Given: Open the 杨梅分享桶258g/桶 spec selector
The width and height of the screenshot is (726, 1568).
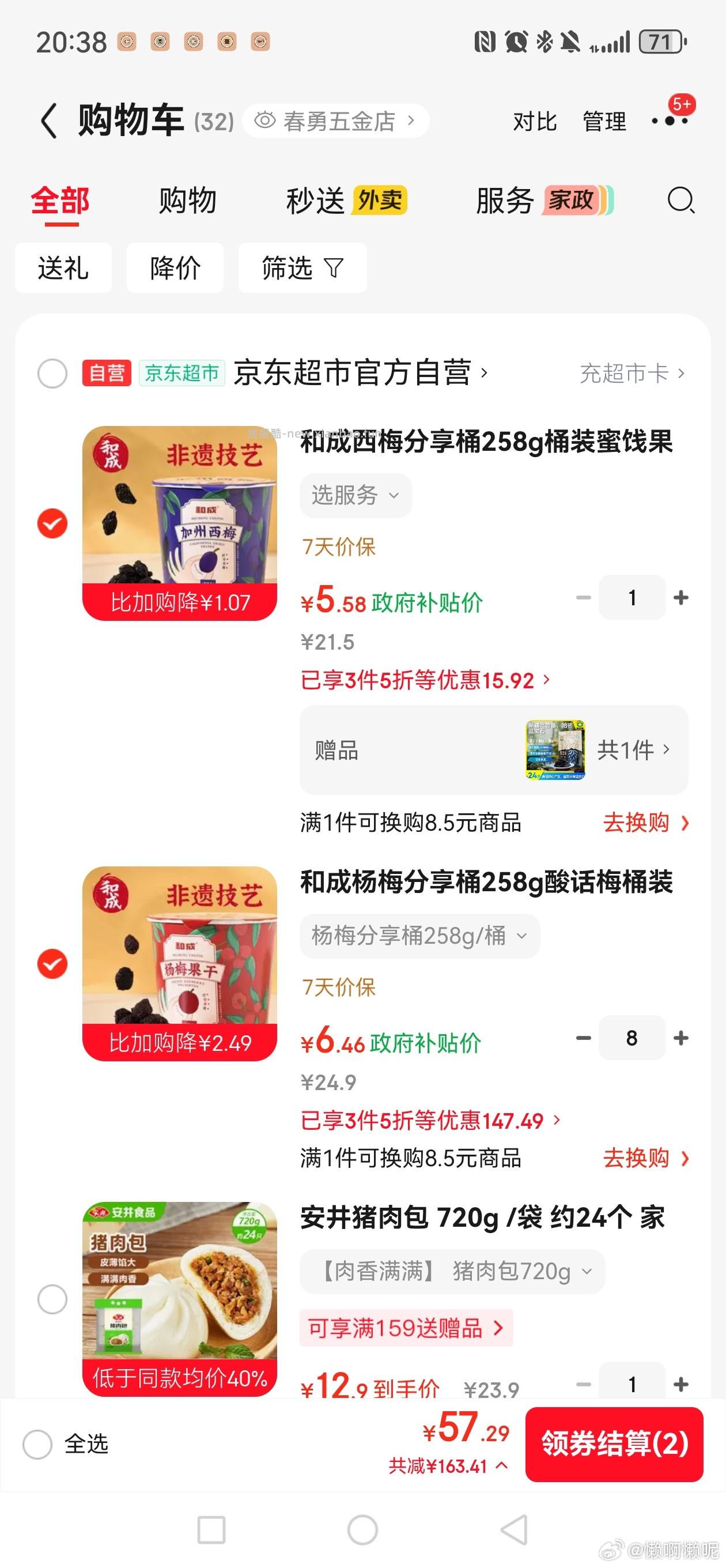Looking at the screenshot, I should [x=420, y=936].
